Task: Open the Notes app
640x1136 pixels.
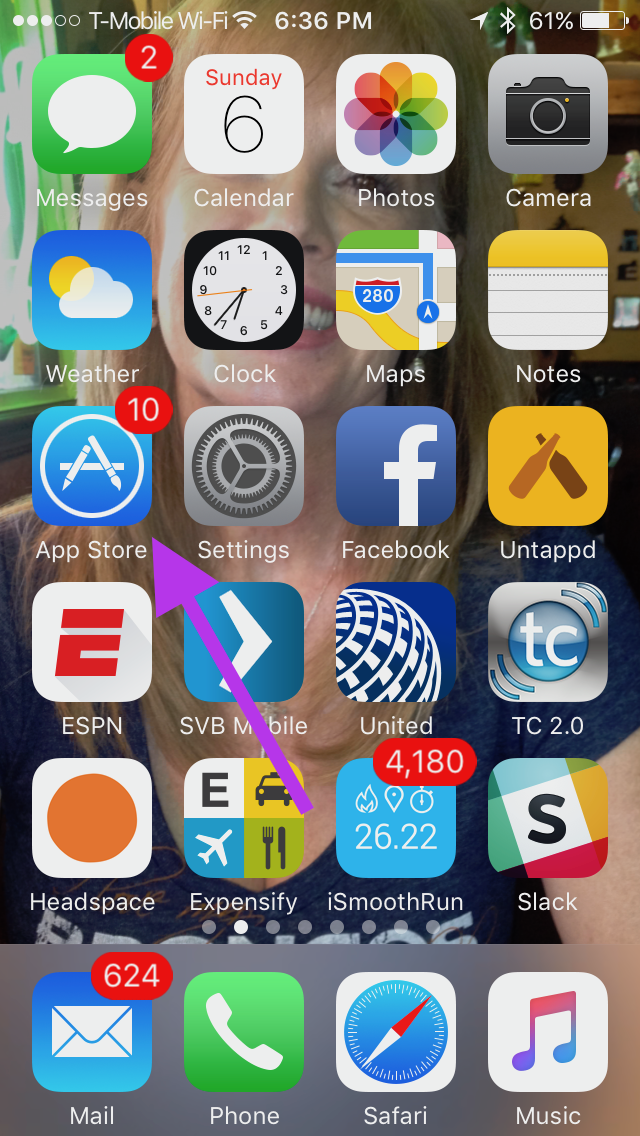Action: pyautogui.click(x=548, y=290)
